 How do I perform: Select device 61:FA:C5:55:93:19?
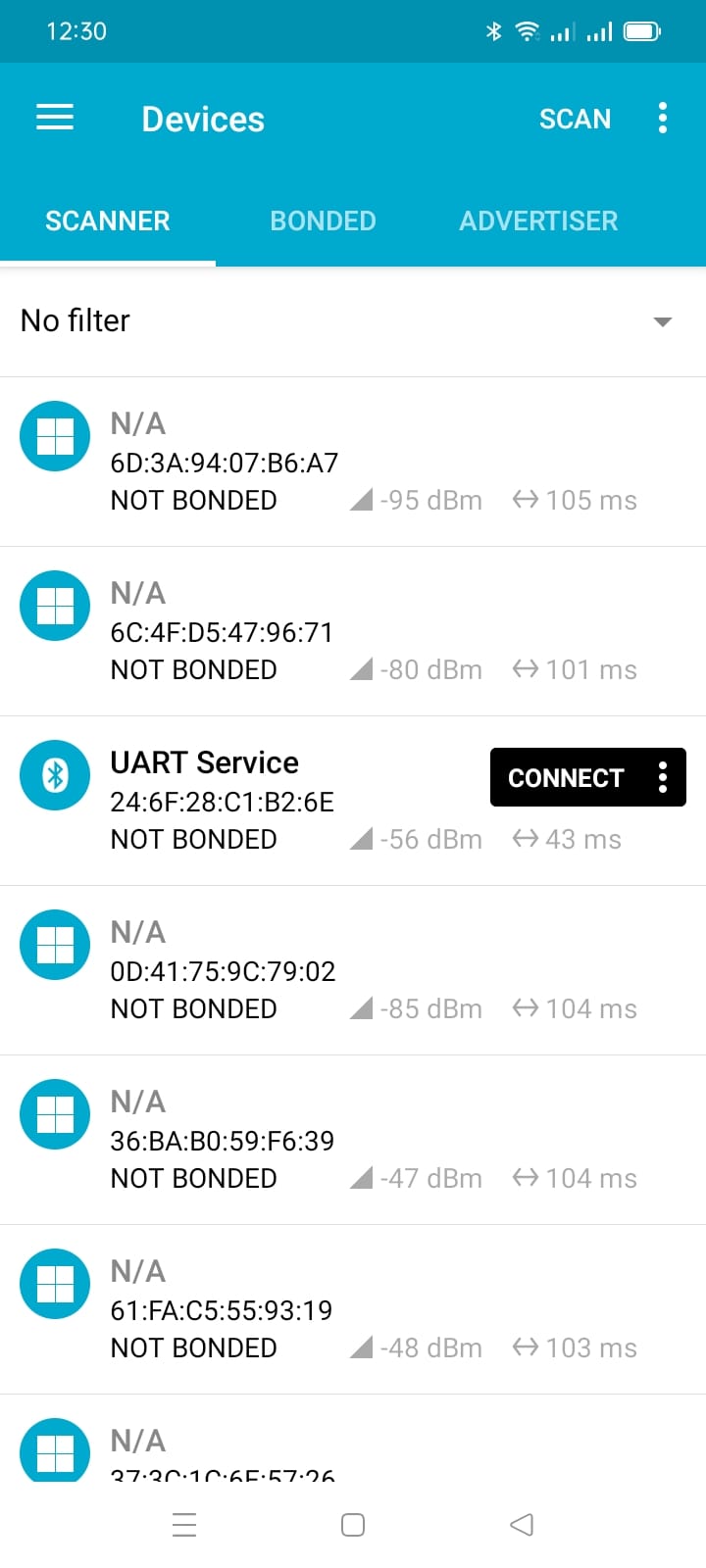[x=353, y=1309]
